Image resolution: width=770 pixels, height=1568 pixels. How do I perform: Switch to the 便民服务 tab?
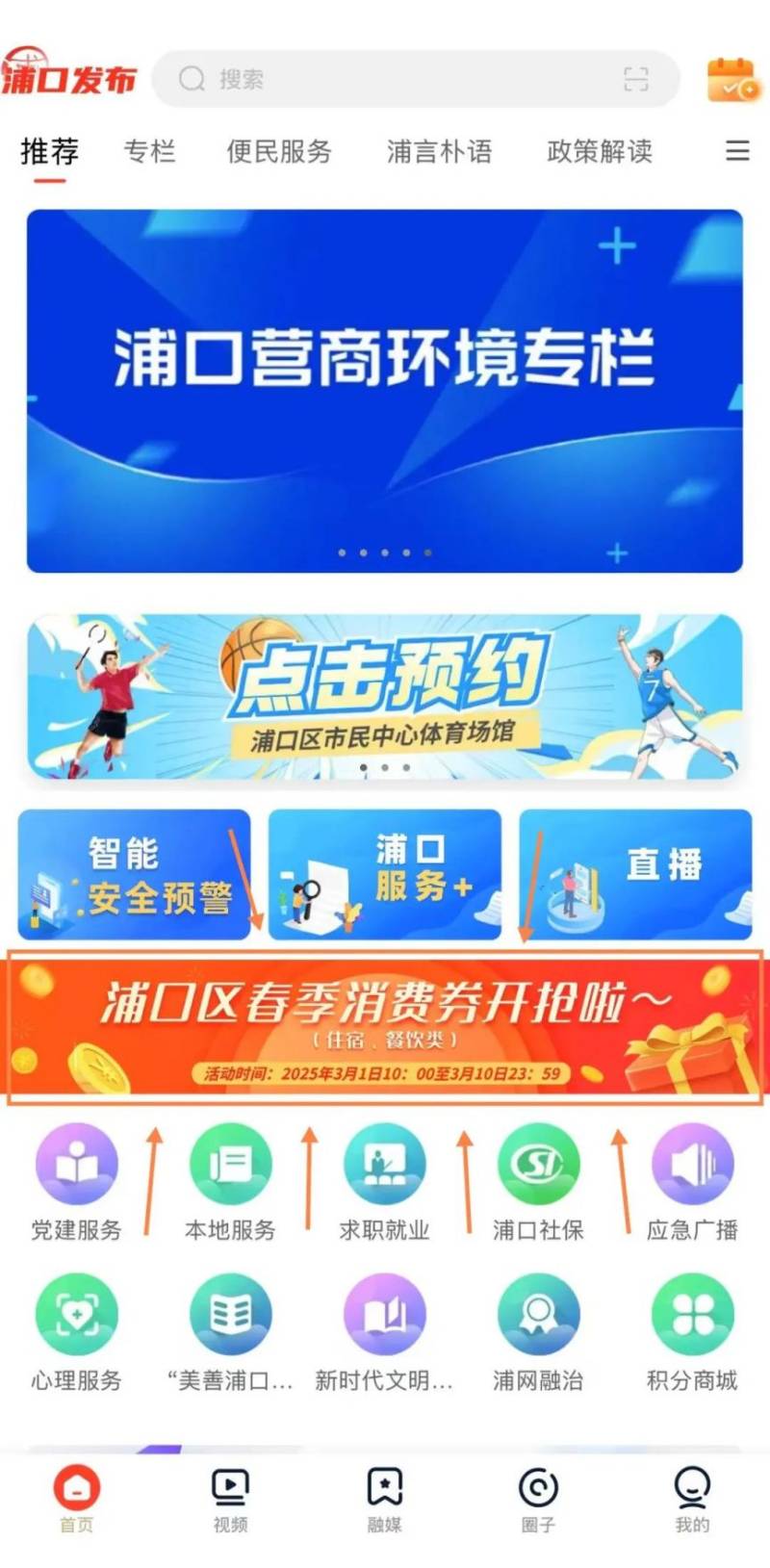coord(279,151)
